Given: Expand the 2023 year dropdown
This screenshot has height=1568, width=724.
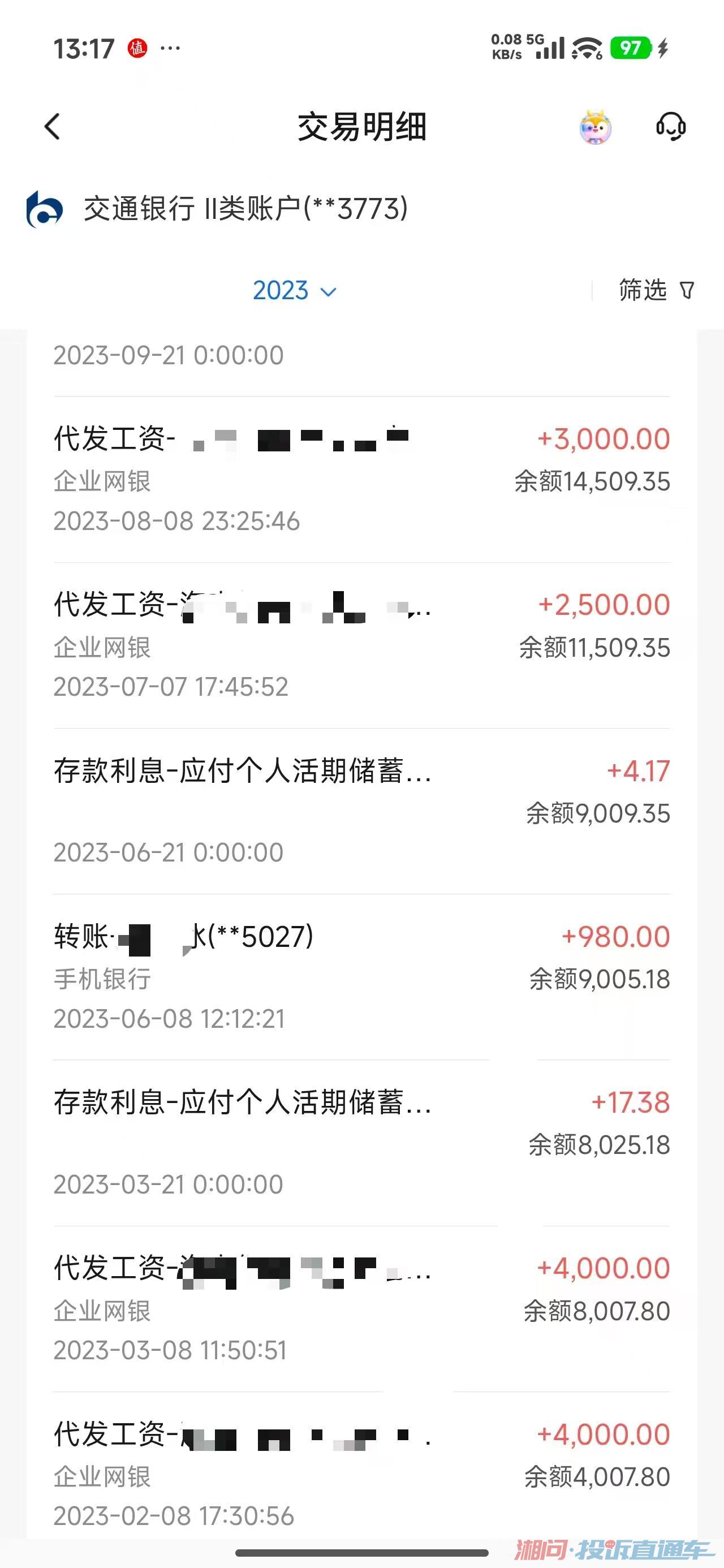Looking at the screenshot, I should coord(294,291).
